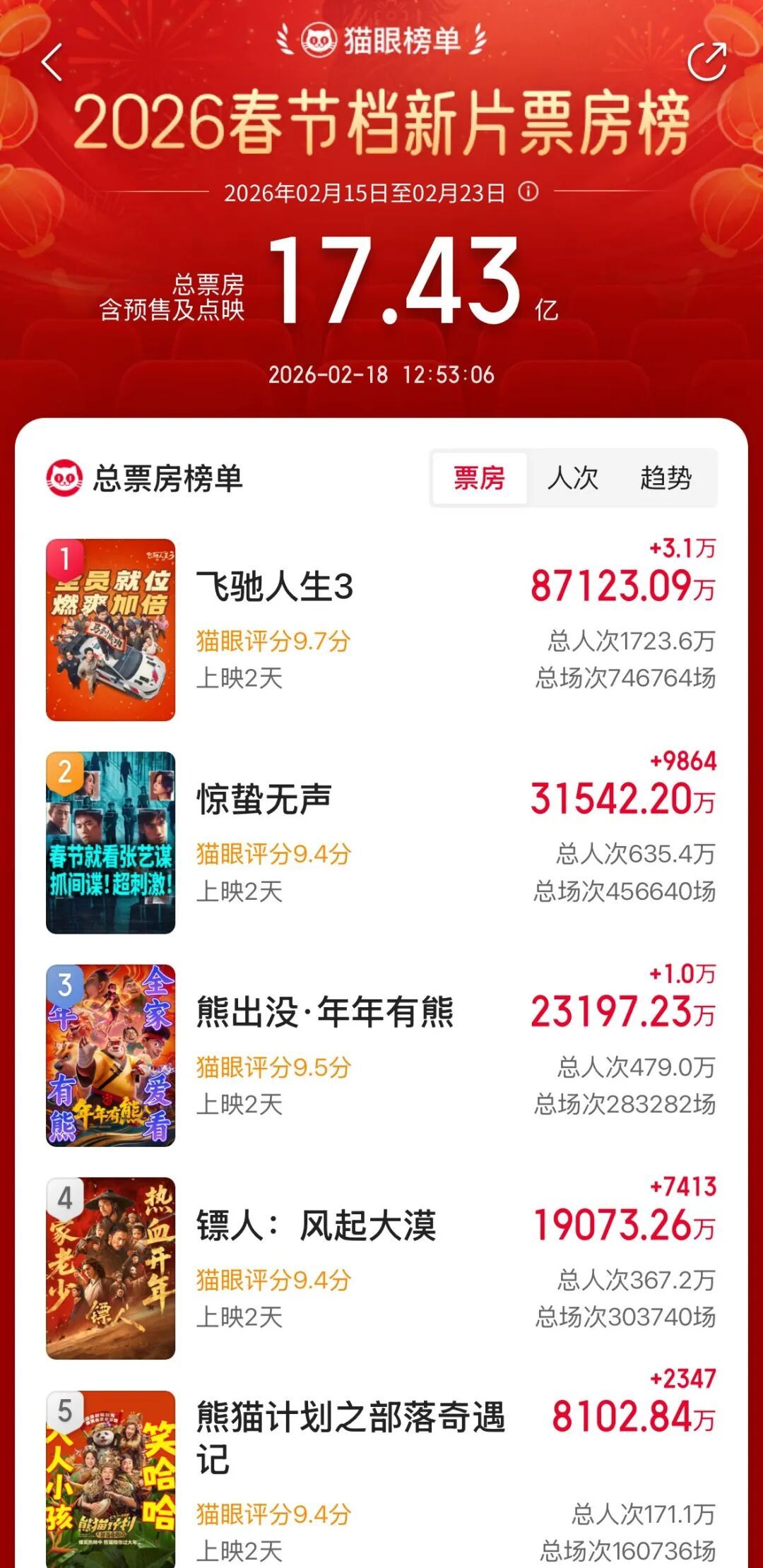Click the Maoyan cat logo in the header banner

(x=317, y=39)
